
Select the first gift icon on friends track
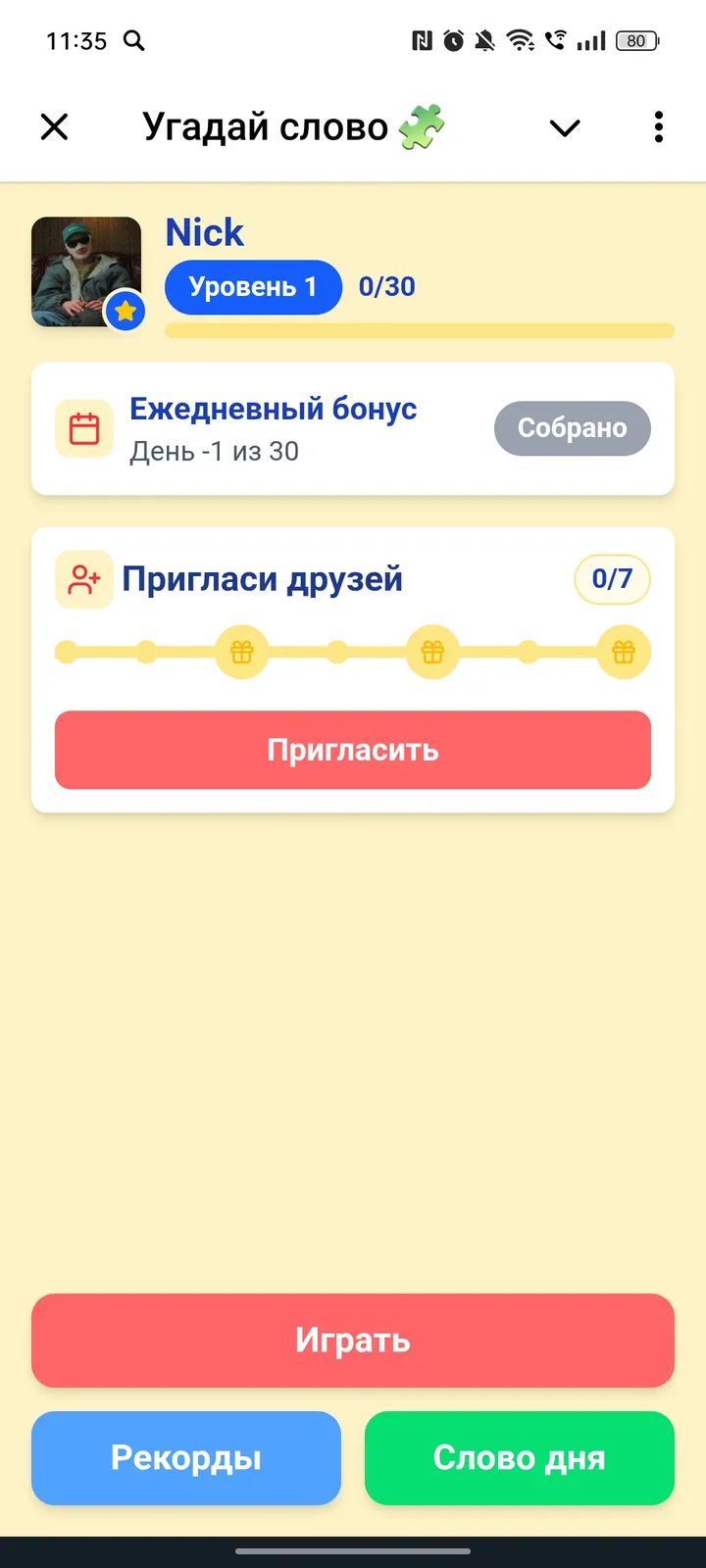click(242, 652)
